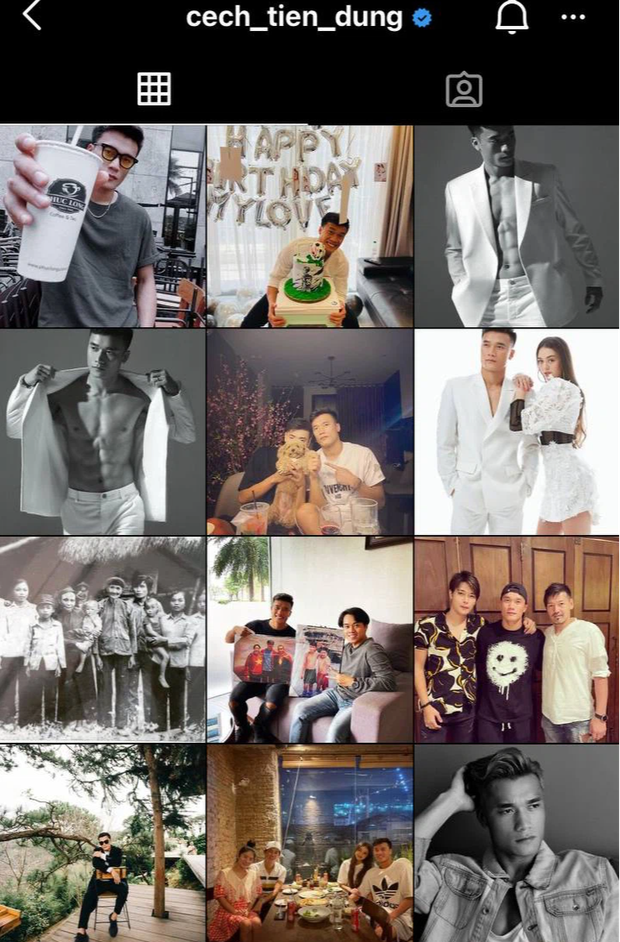
Task: Open the post with two men holding posters
Action: (309, 639)
